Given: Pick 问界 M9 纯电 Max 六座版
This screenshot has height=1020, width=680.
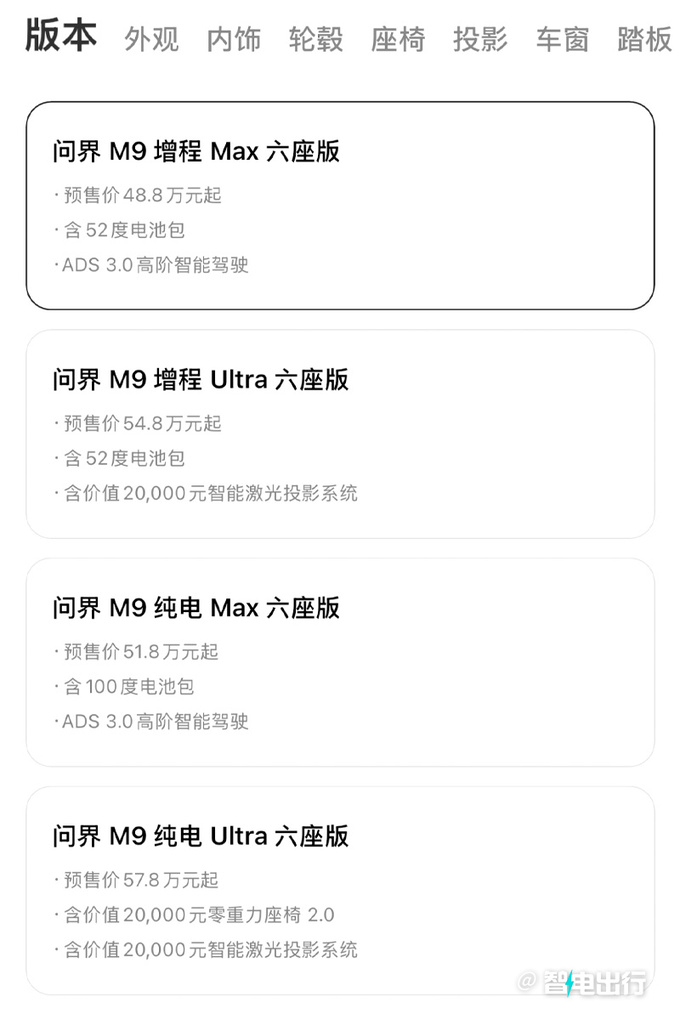Looking at the screenshot, I should click(340, 662).
